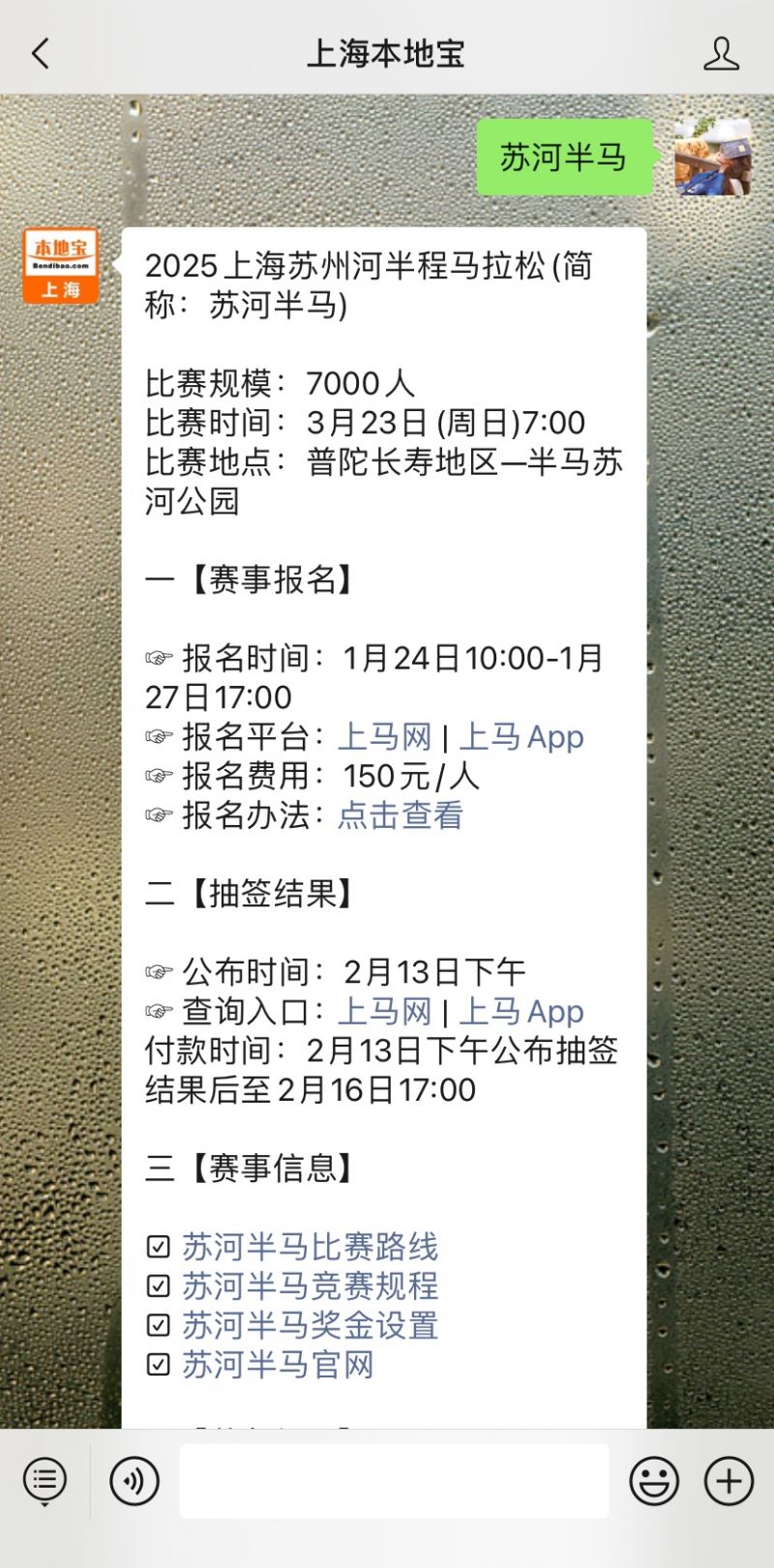
Task: Switch to voice input mode
Action: tap(134, 1481)
